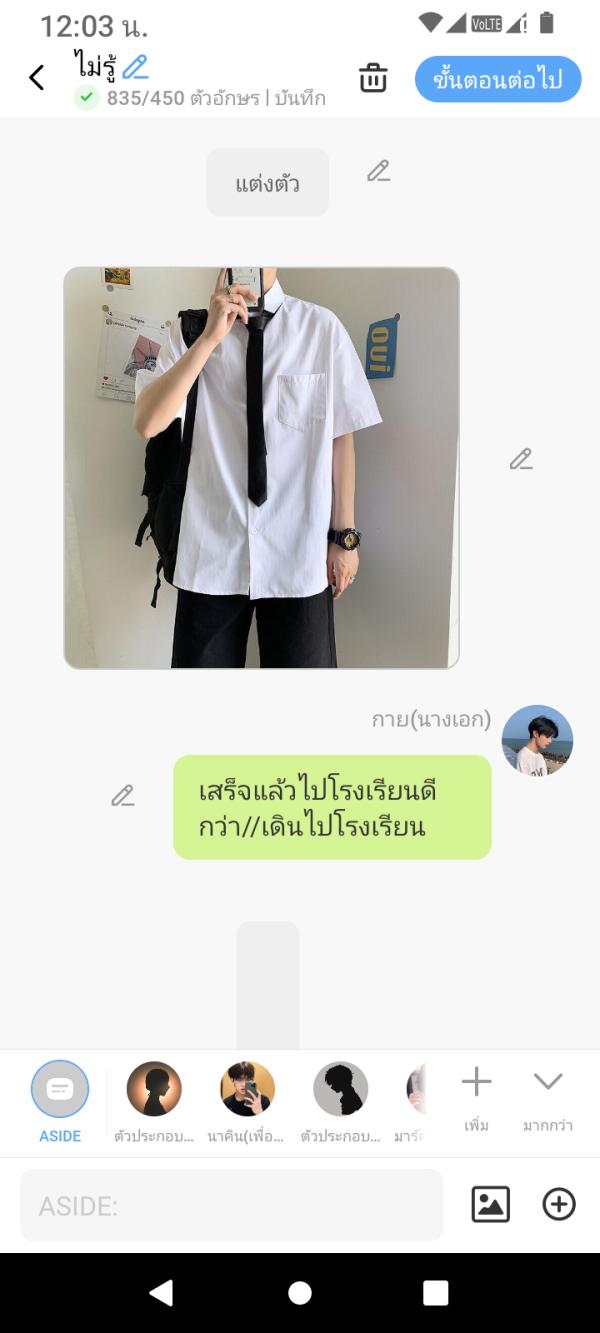Image resolution: width=600 pixels, height=1333 pixels.
Task: Select the first ตัวประกอบ character
Action: click(x=154, y=1090)
